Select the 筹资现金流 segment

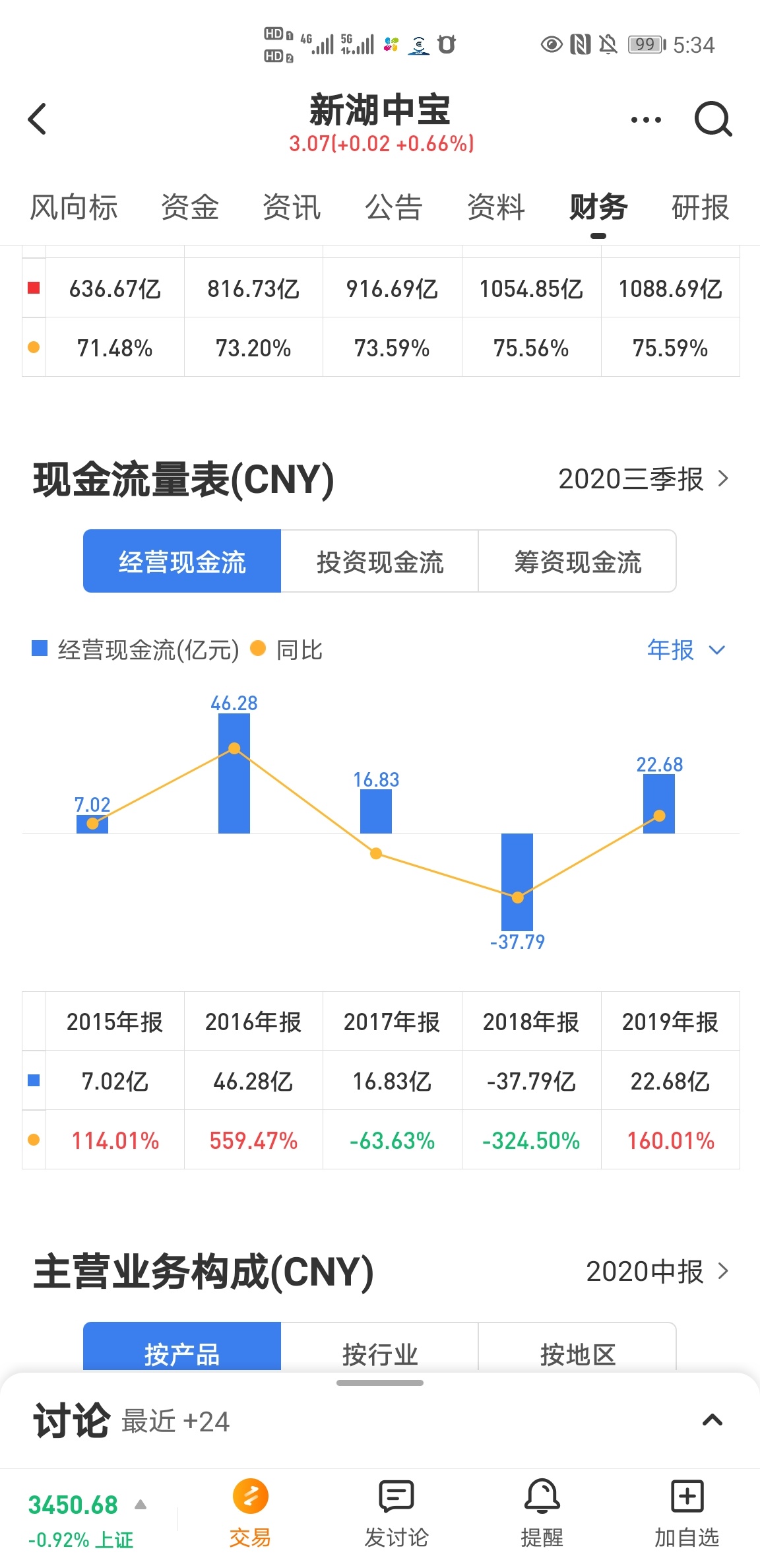(577, 562)
